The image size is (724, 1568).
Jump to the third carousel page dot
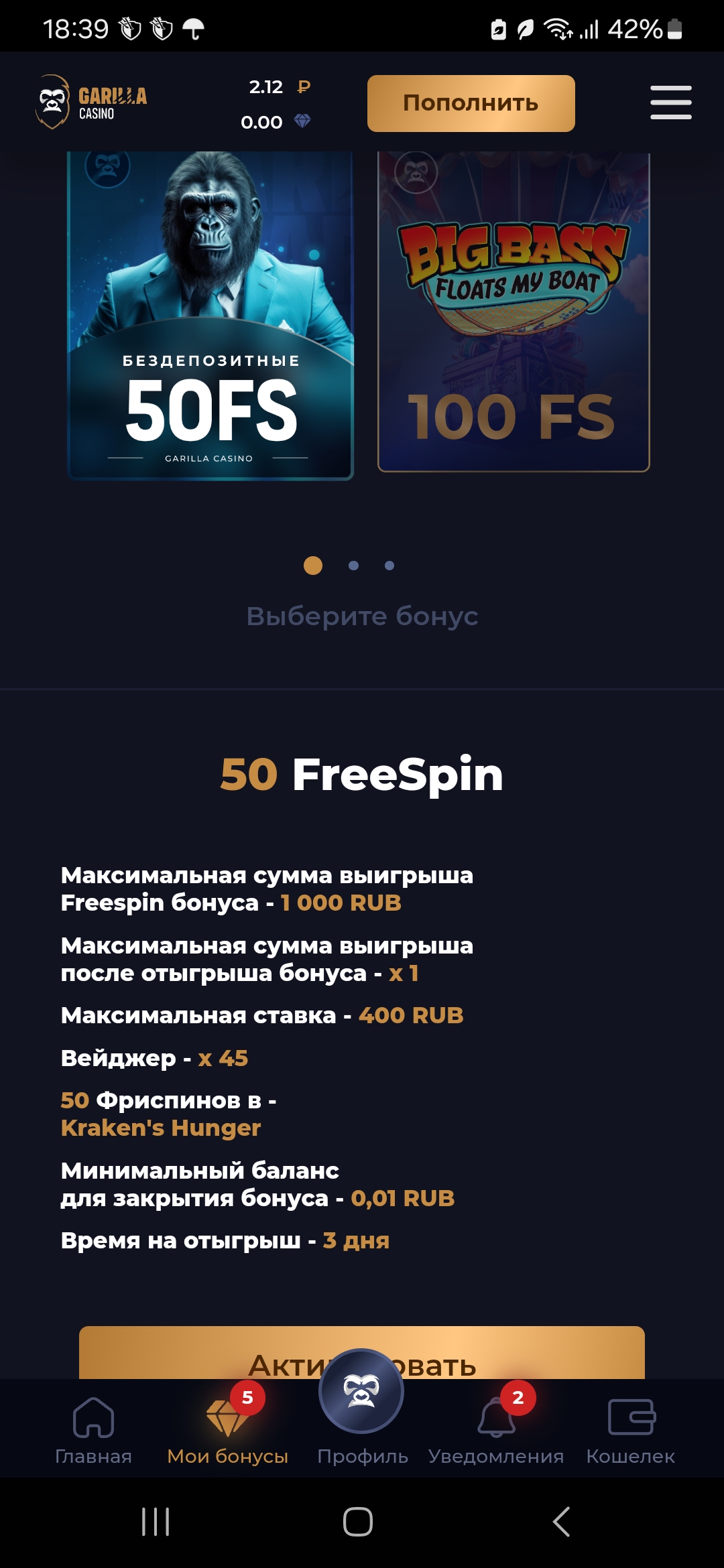pyautogui.click(x=389, y=566)
